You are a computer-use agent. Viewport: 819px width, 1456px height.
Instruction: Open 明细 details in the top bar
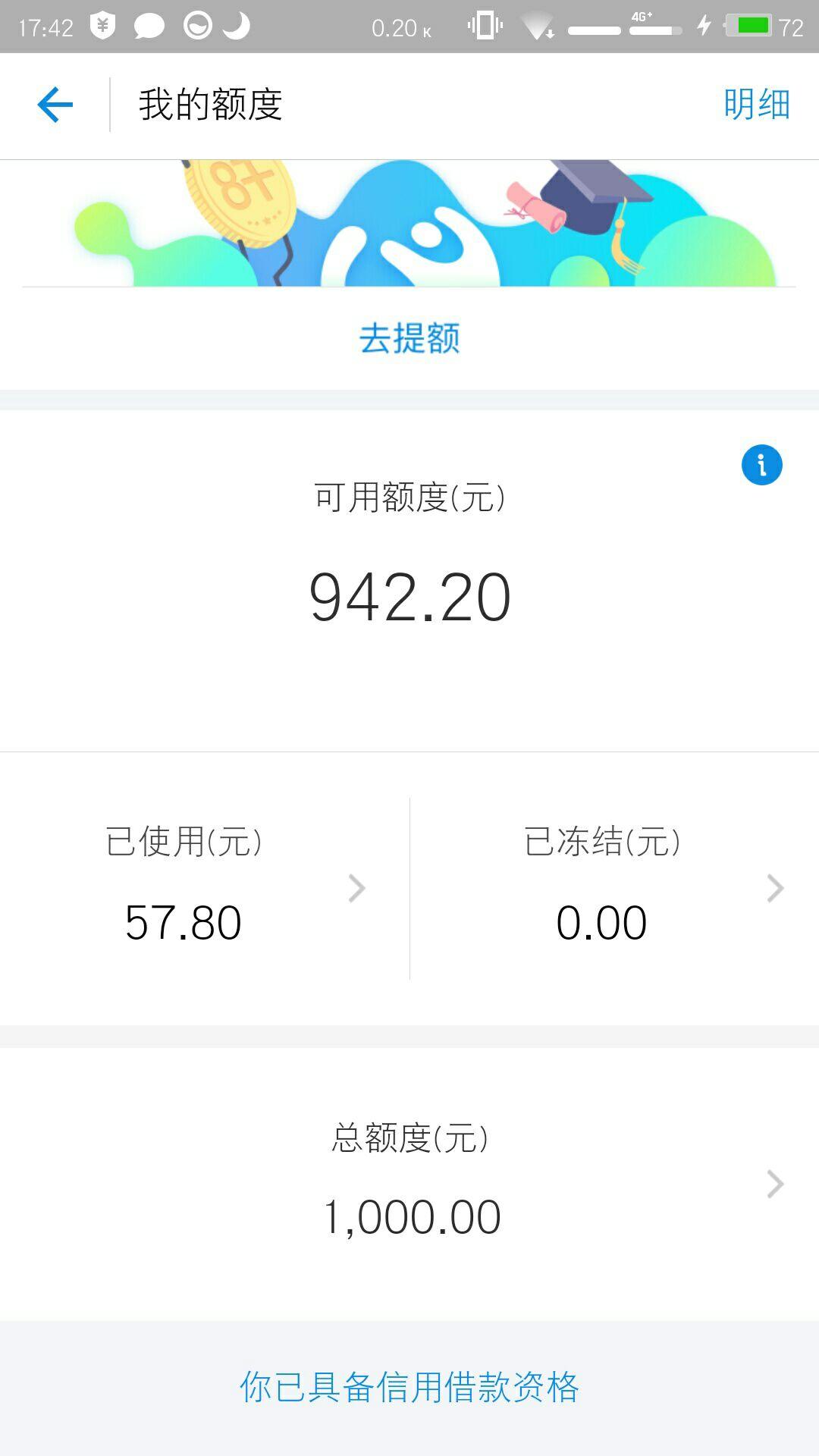(x=757, y=105)
